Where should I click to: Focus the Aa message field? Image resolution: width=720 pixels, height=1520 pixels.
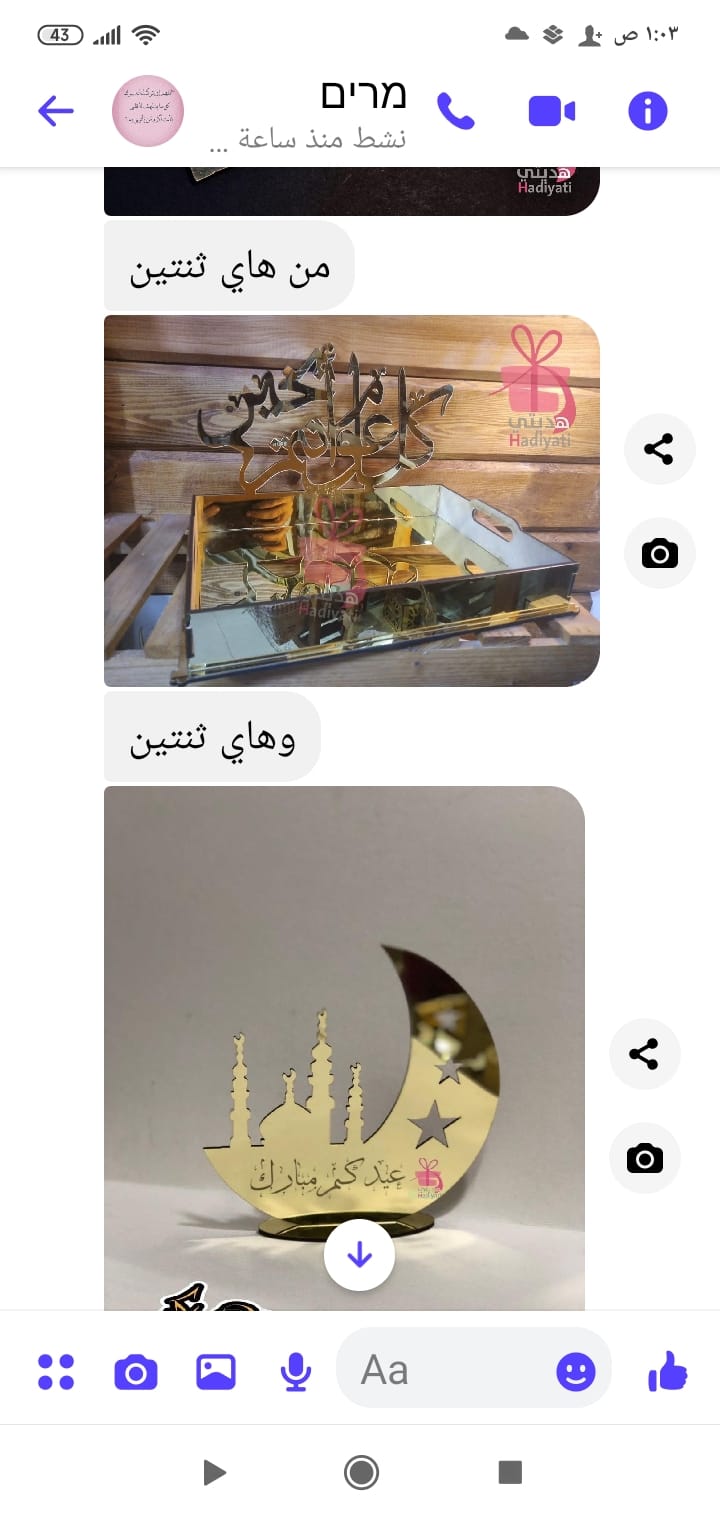(x=440, y=1370)
